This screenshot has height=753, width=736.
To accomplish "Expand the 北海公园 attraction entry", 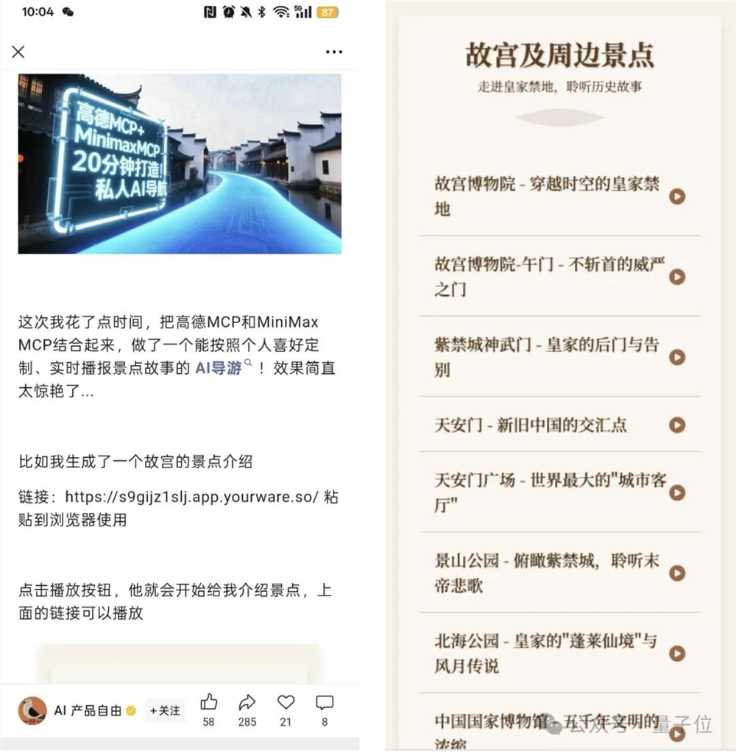I will pyautogui.click(x=676, y=653).
